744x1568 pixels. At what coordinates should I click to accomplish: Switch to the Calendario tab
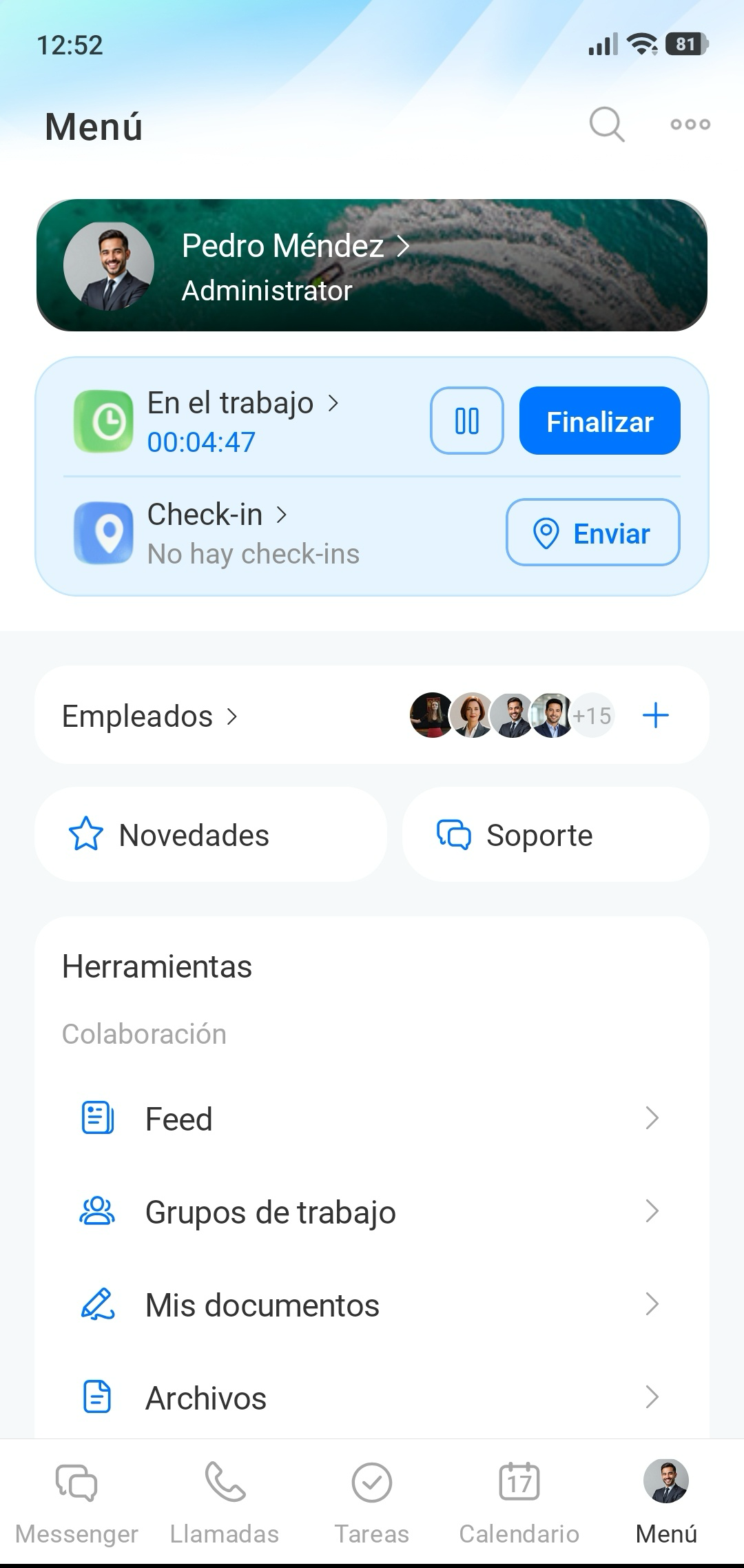[x=519, y=1502]
